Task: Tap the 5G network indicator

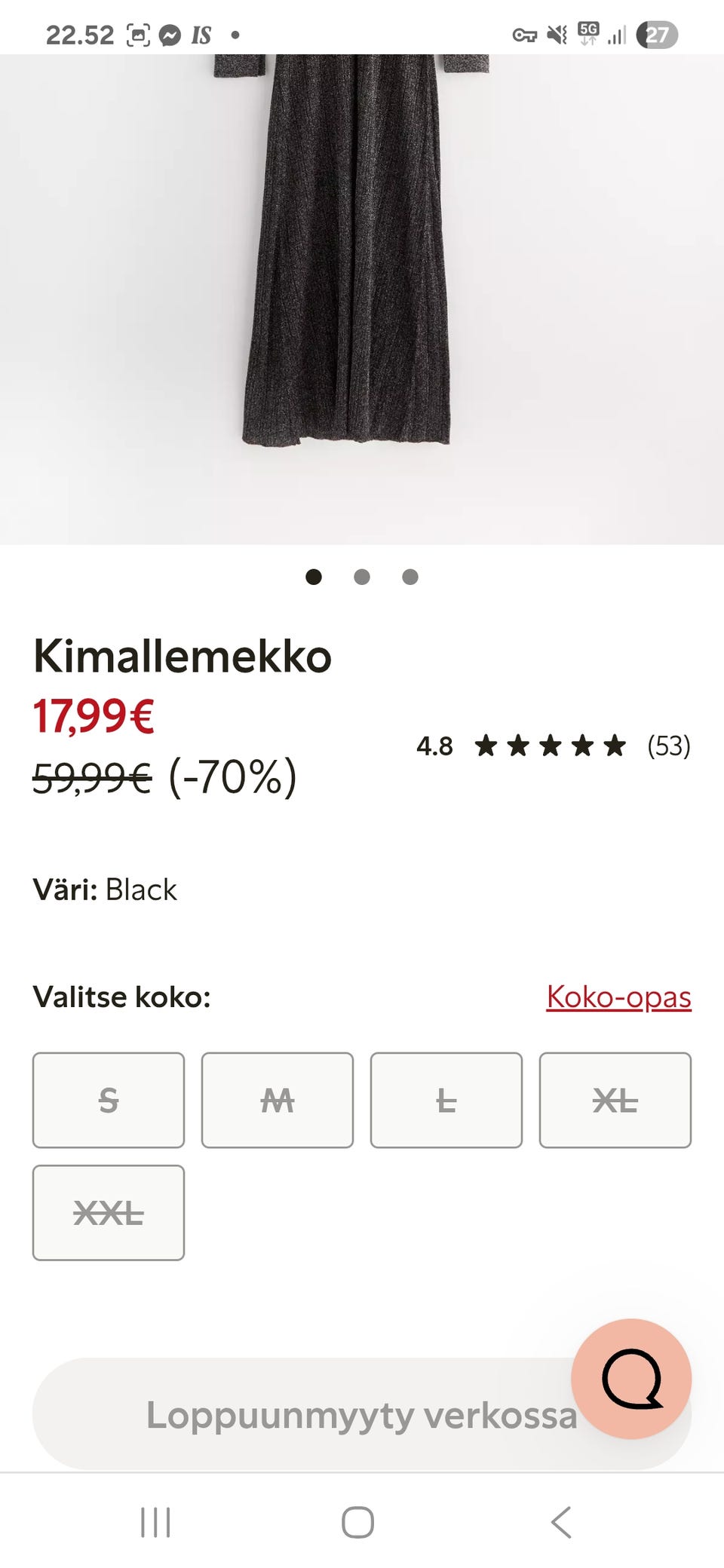Action: (587, 32)
